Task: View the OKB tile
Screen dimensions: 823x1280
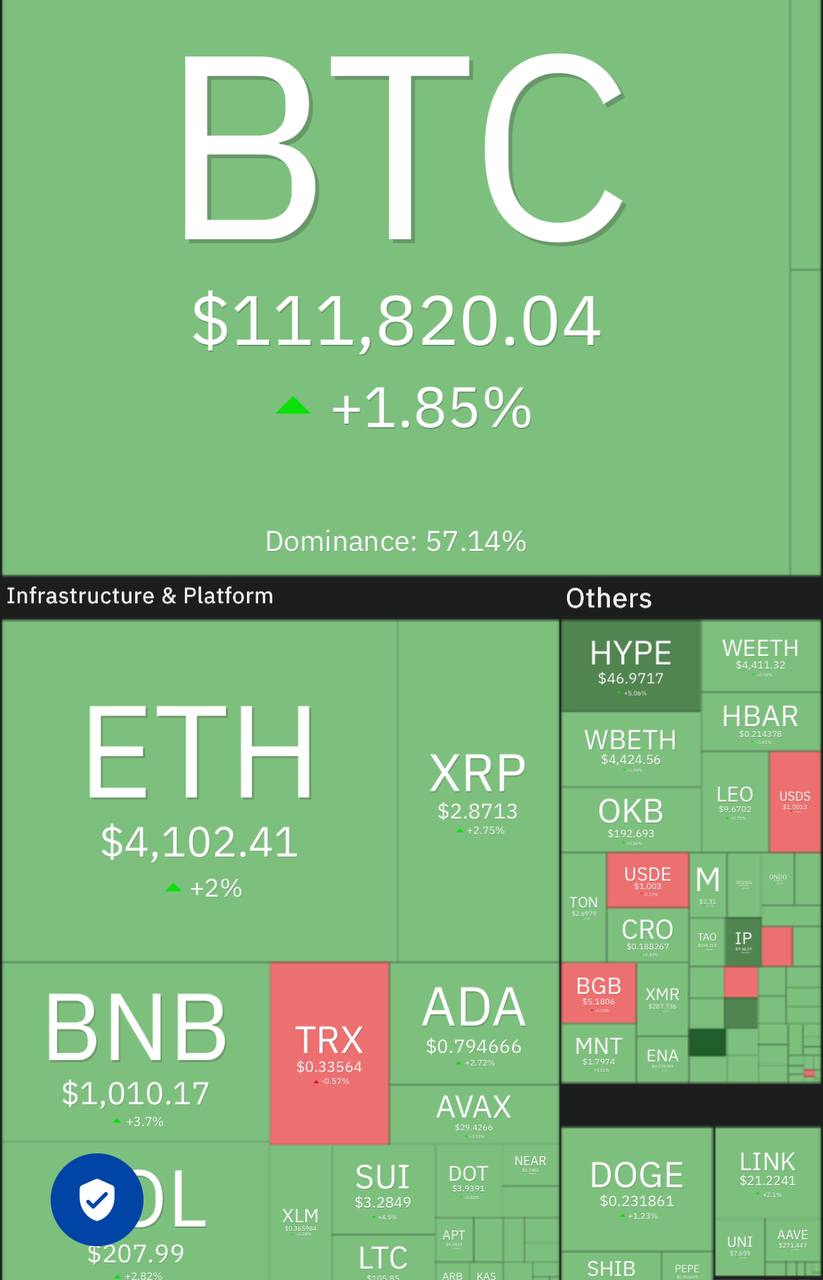Action: 630,818
